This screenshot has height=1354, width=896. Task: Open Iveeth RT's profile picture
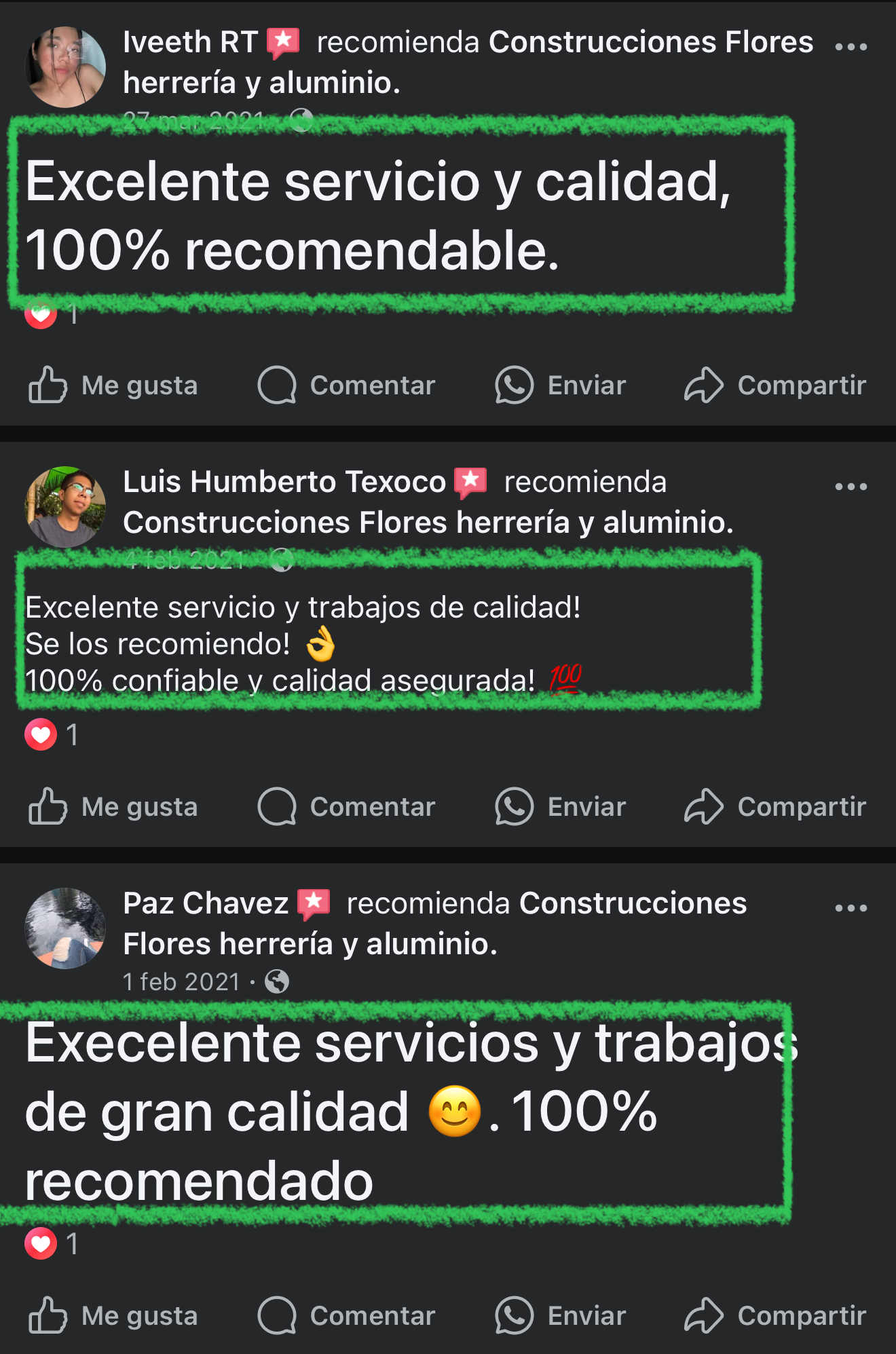coord(65,67)
